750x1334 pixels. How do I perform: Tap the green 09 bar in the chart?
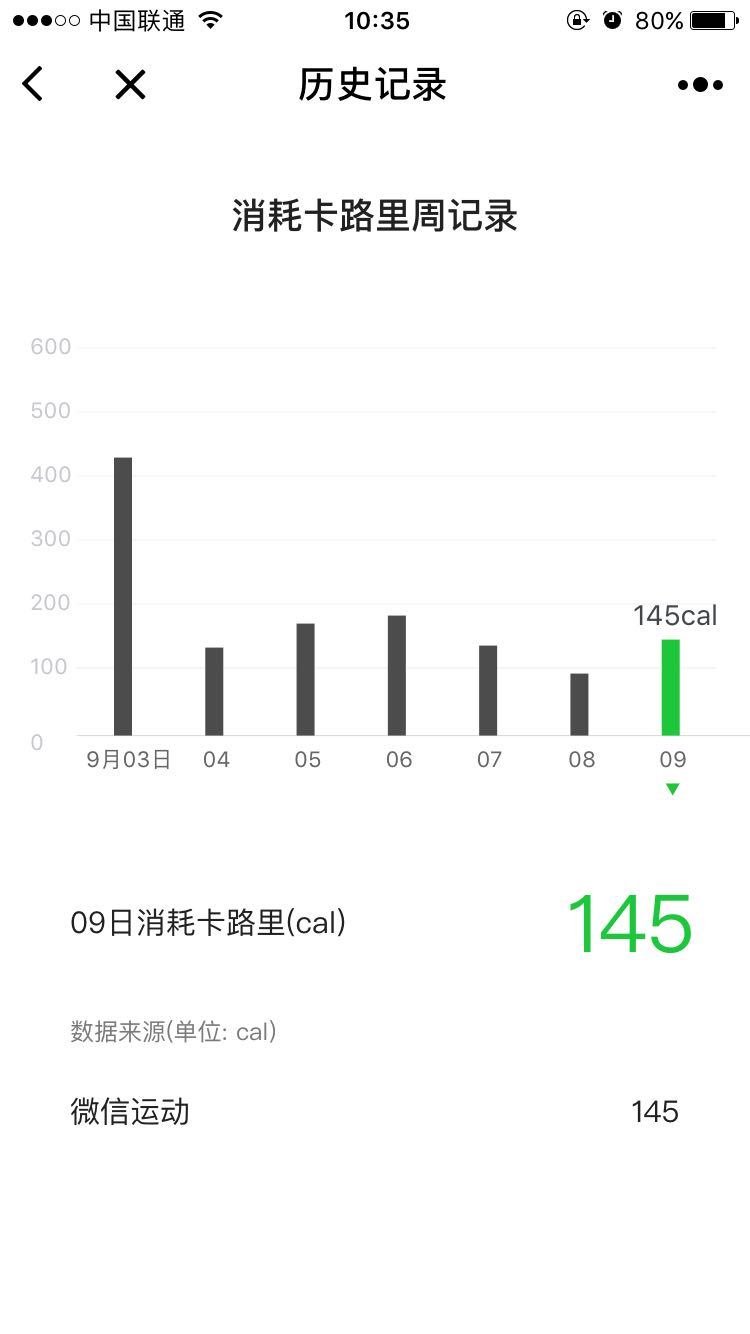(x=671, y=687)
